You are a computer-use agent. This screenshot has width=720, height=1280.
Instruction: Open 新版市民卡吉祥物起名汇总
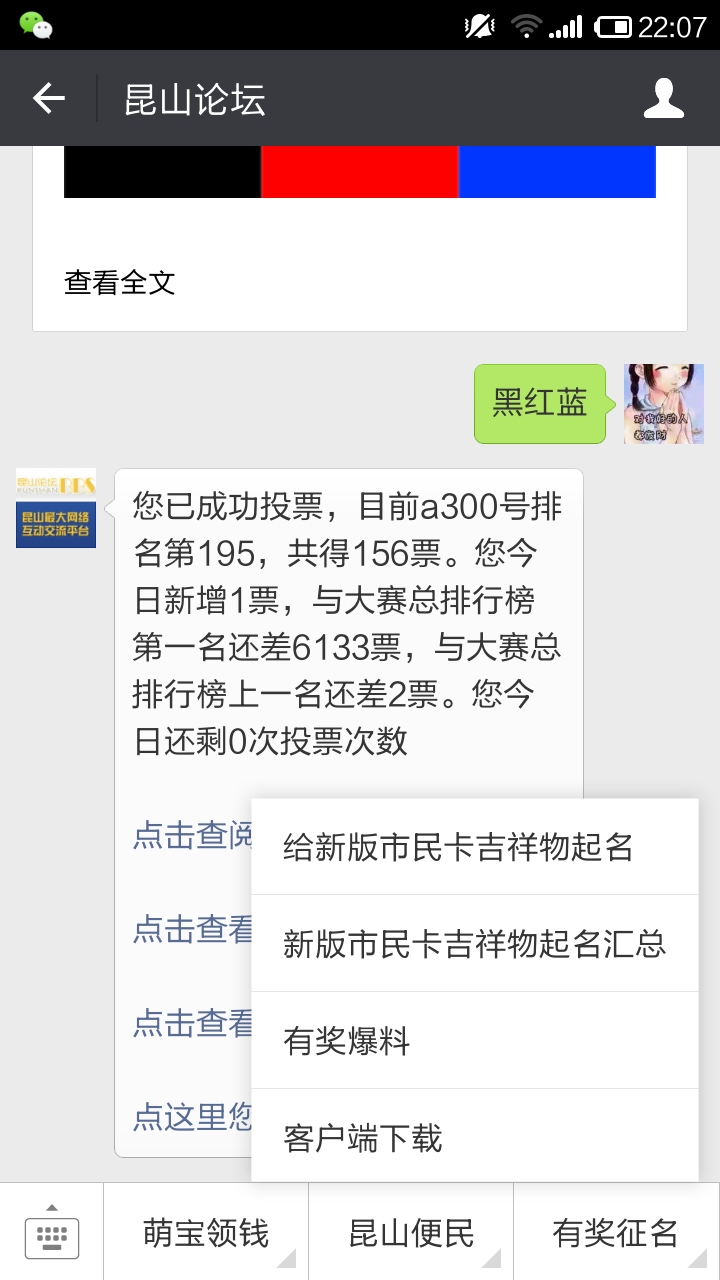(474, 943)
